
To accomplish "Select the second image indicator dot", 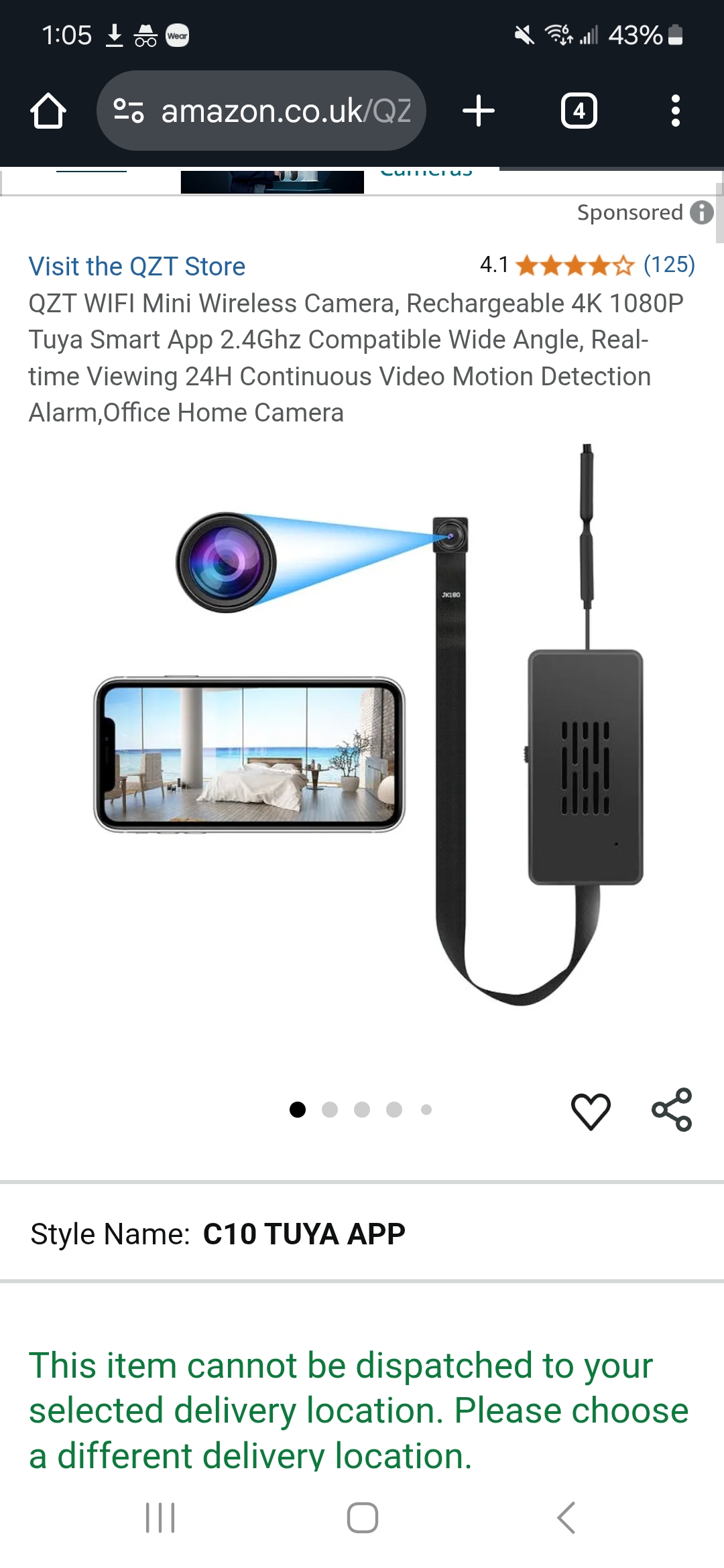I will pos(330,1110).
